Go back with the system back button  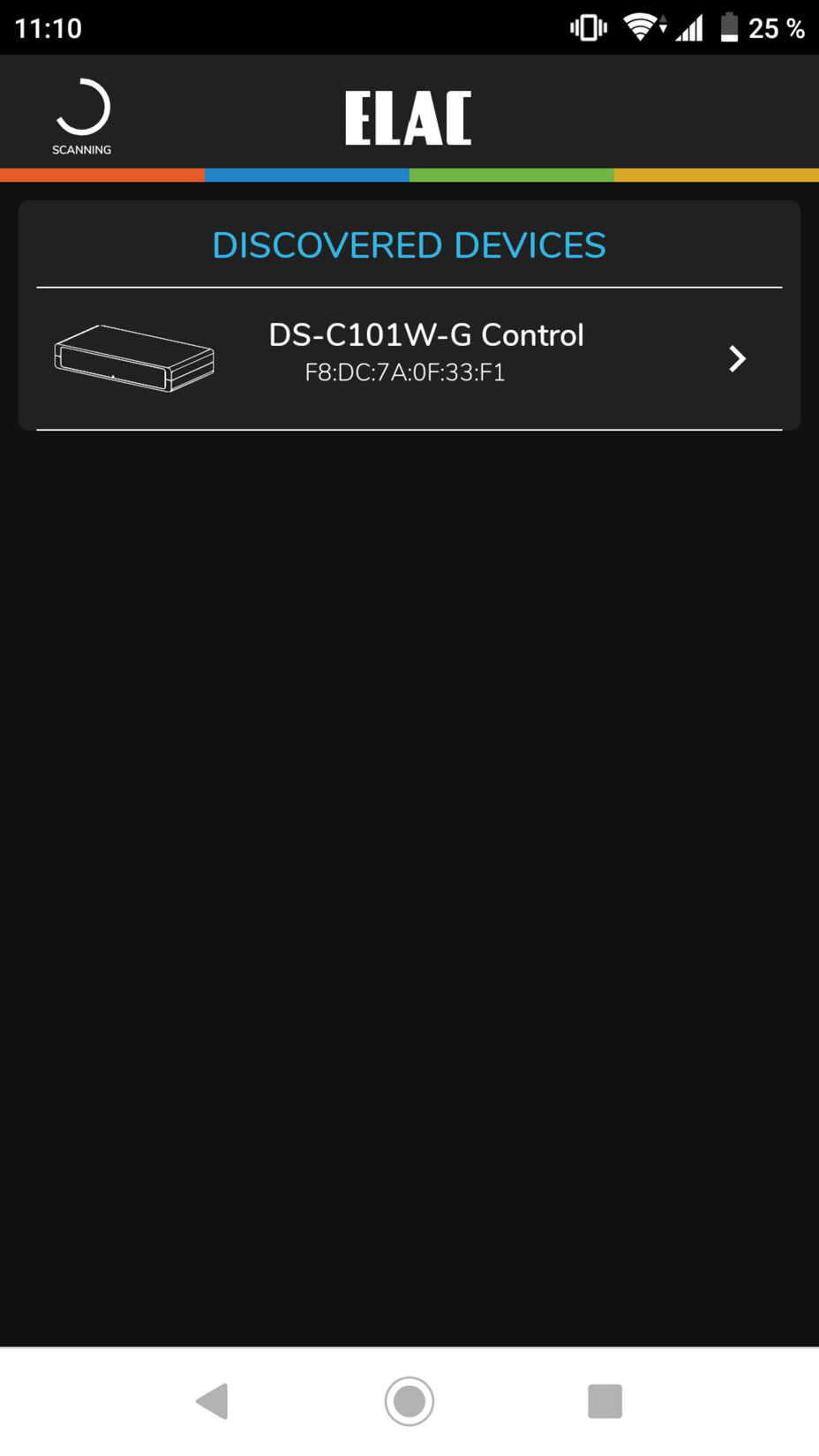click(213, 1400)
